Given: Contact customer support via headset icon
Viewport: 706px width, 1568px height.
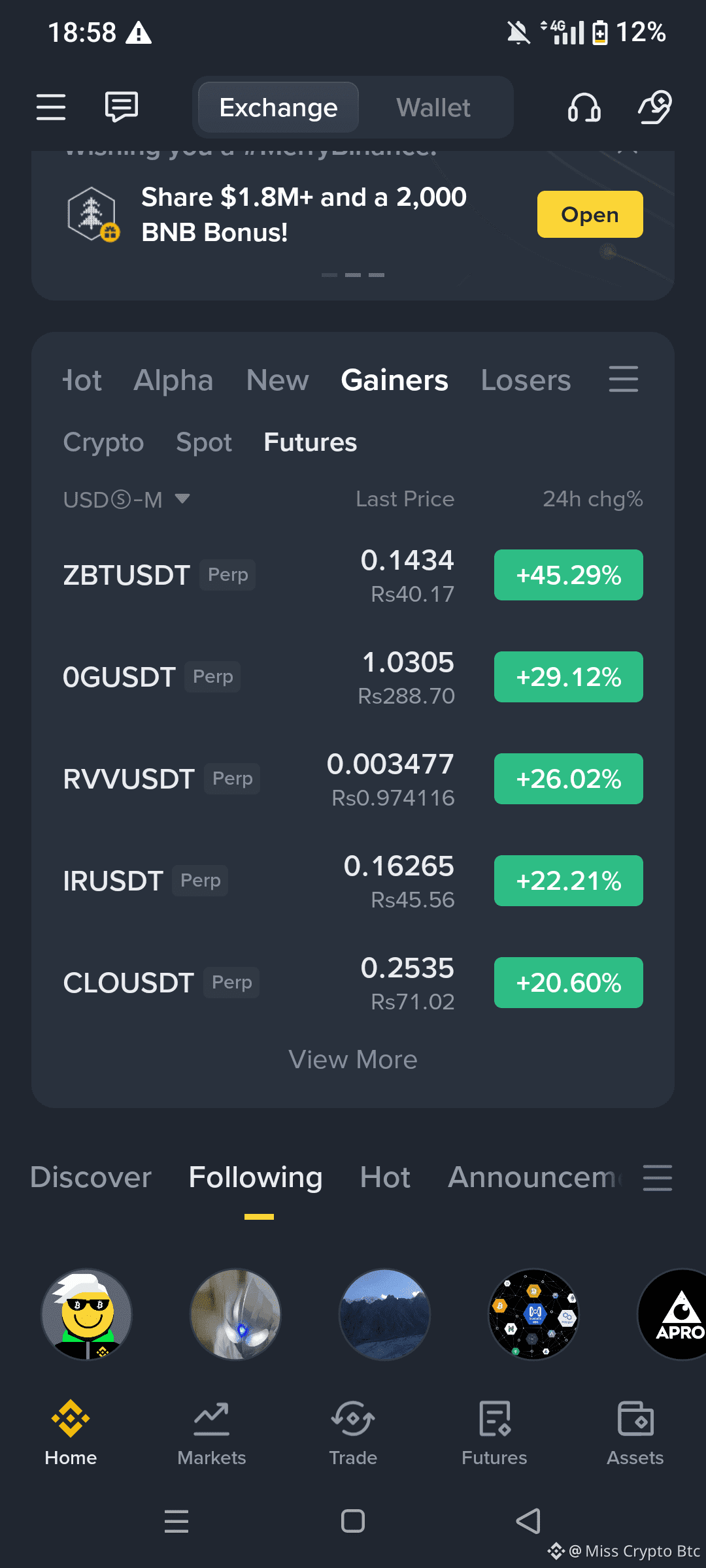Looking at the screenshot, I should pyautogui.click(x=584, y=107).
